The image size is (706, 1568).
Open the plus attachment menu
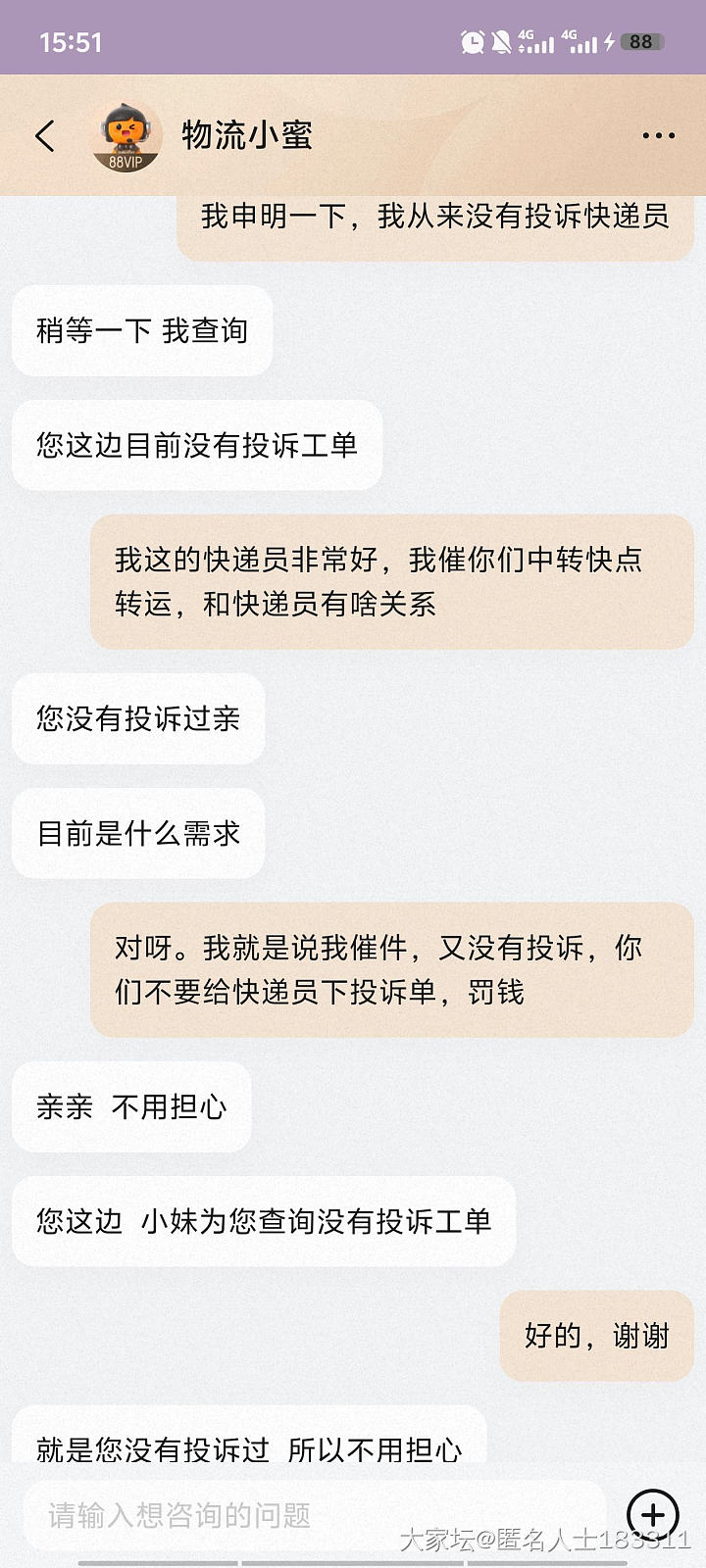point(653,1514)
